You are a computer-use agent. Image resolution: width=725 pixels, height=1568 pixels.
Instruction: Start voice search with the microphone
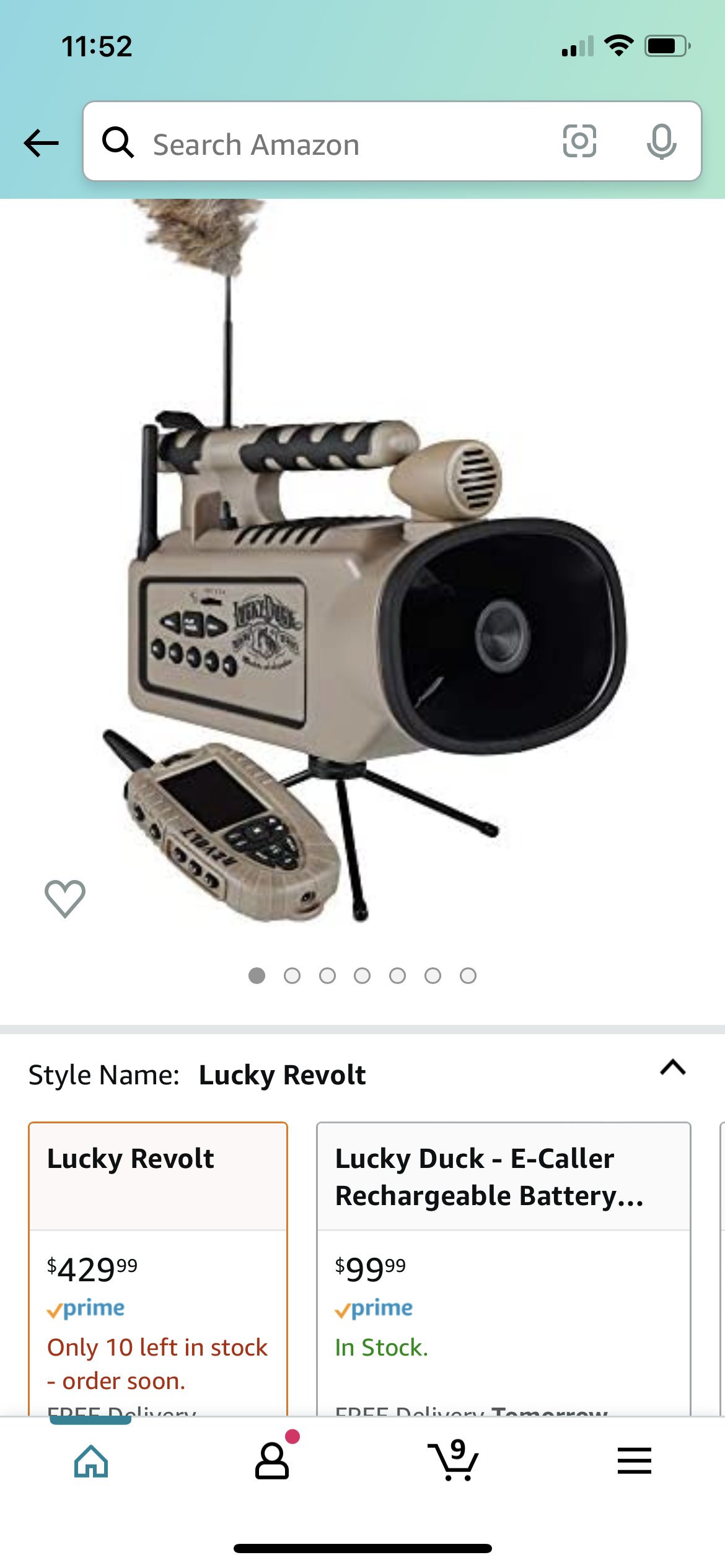[661, 142]
